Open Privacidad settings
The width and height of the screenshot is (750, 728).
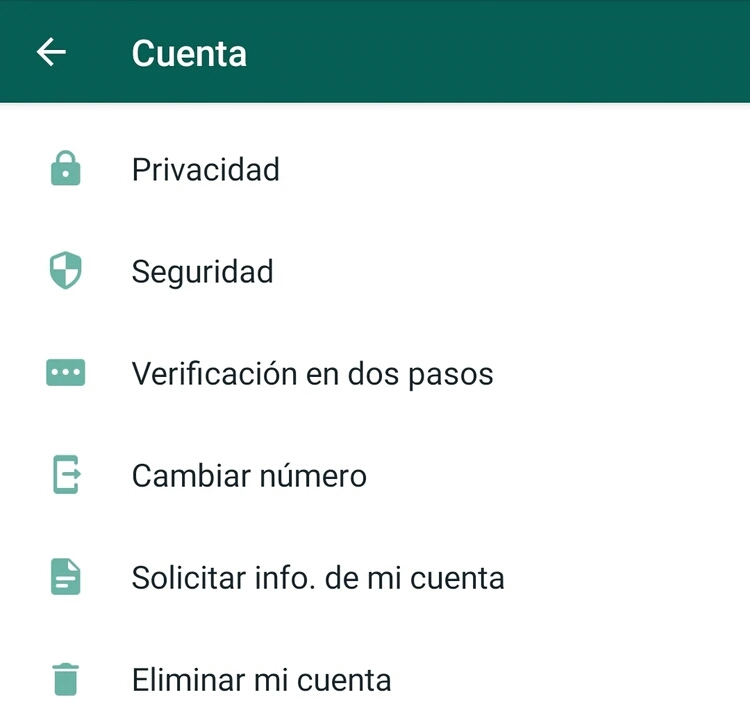(x=205, y=170)
